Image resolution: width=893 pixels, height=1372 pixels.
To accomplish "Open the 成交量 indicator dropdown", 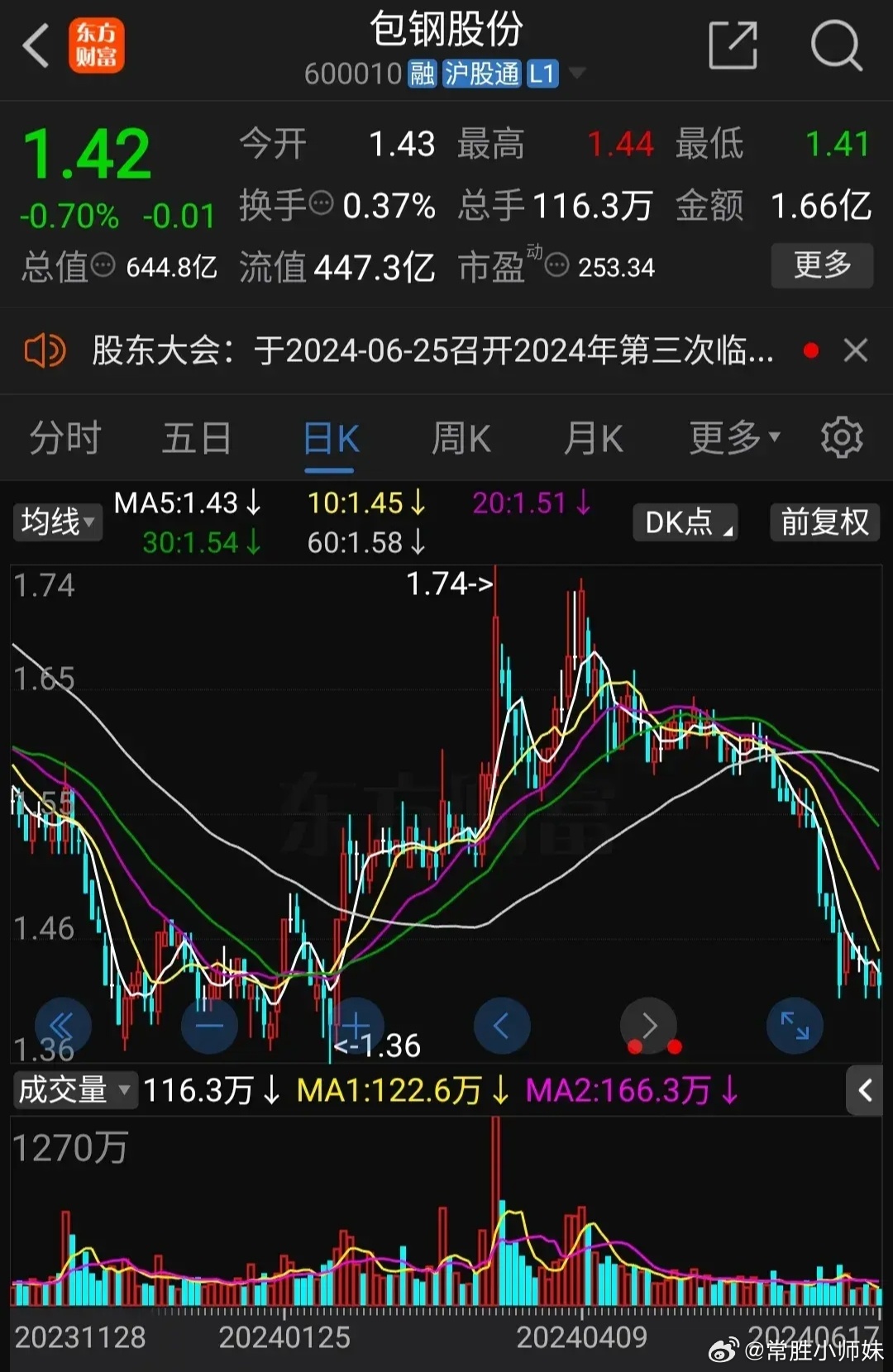I will 74,1090.
